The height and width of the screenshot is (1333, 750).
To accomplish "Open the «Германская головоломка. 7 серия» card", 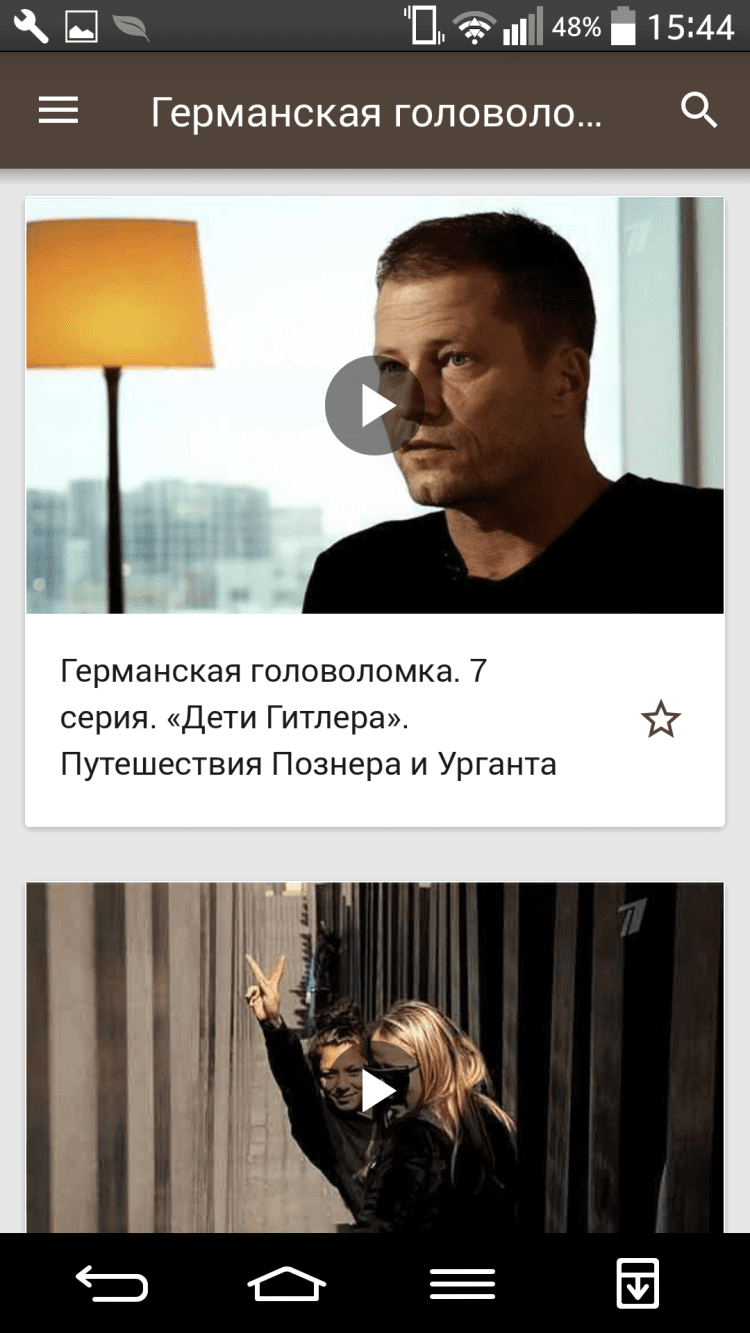I will pos(308,718).
